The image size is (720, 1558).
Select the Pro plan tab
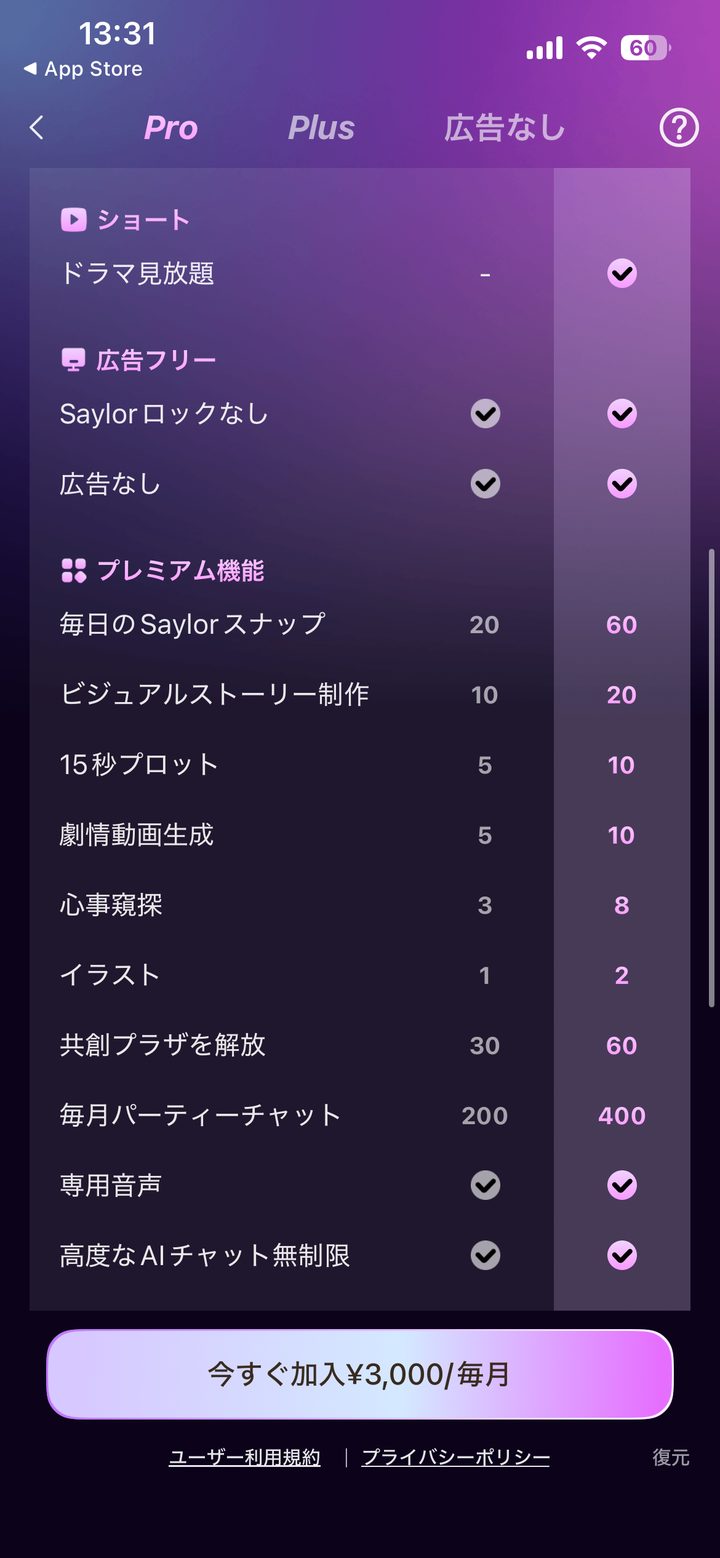click(x=171, y=128)
